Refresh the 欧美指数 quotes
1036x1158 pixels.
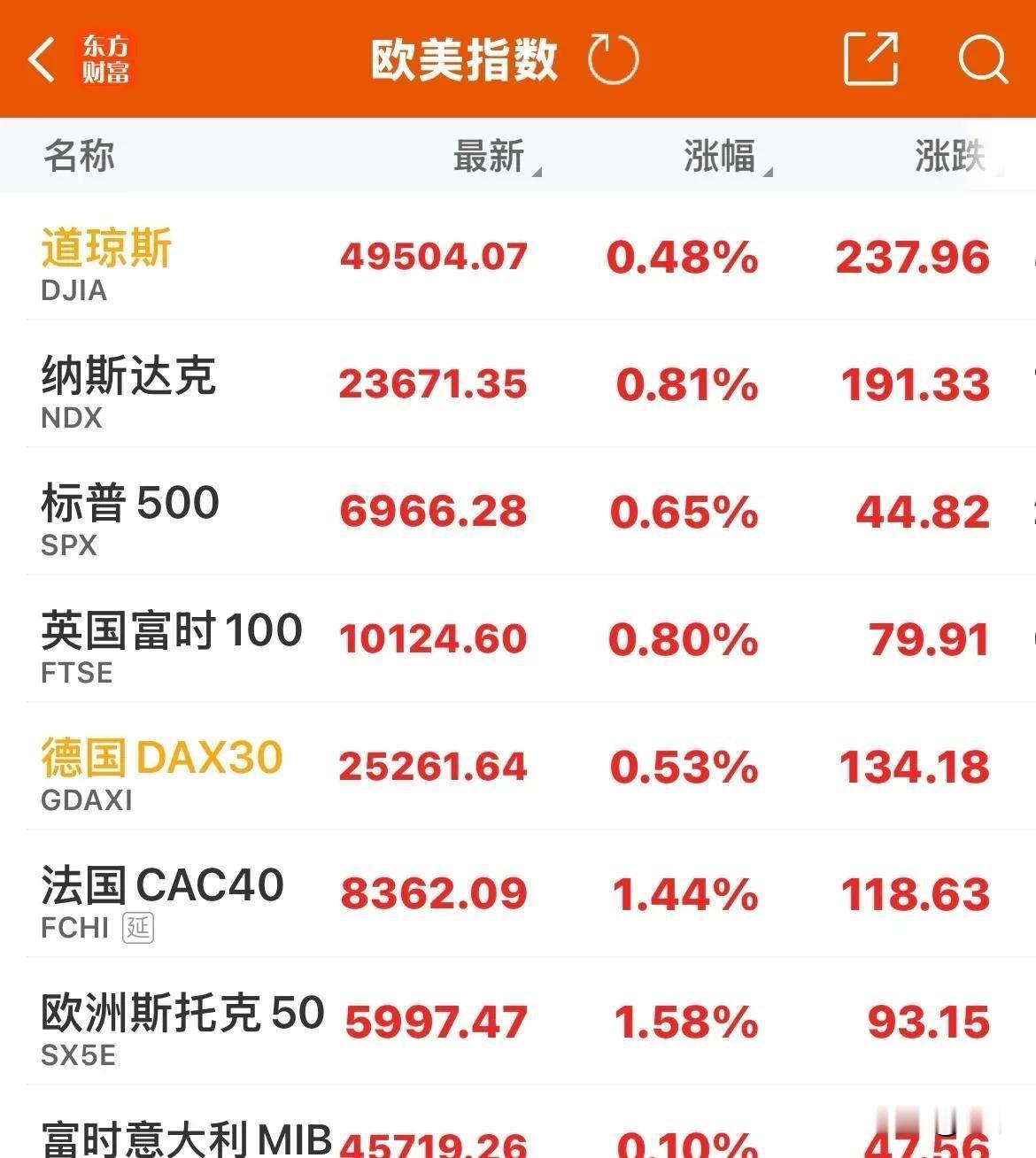[x=613, y=59]
